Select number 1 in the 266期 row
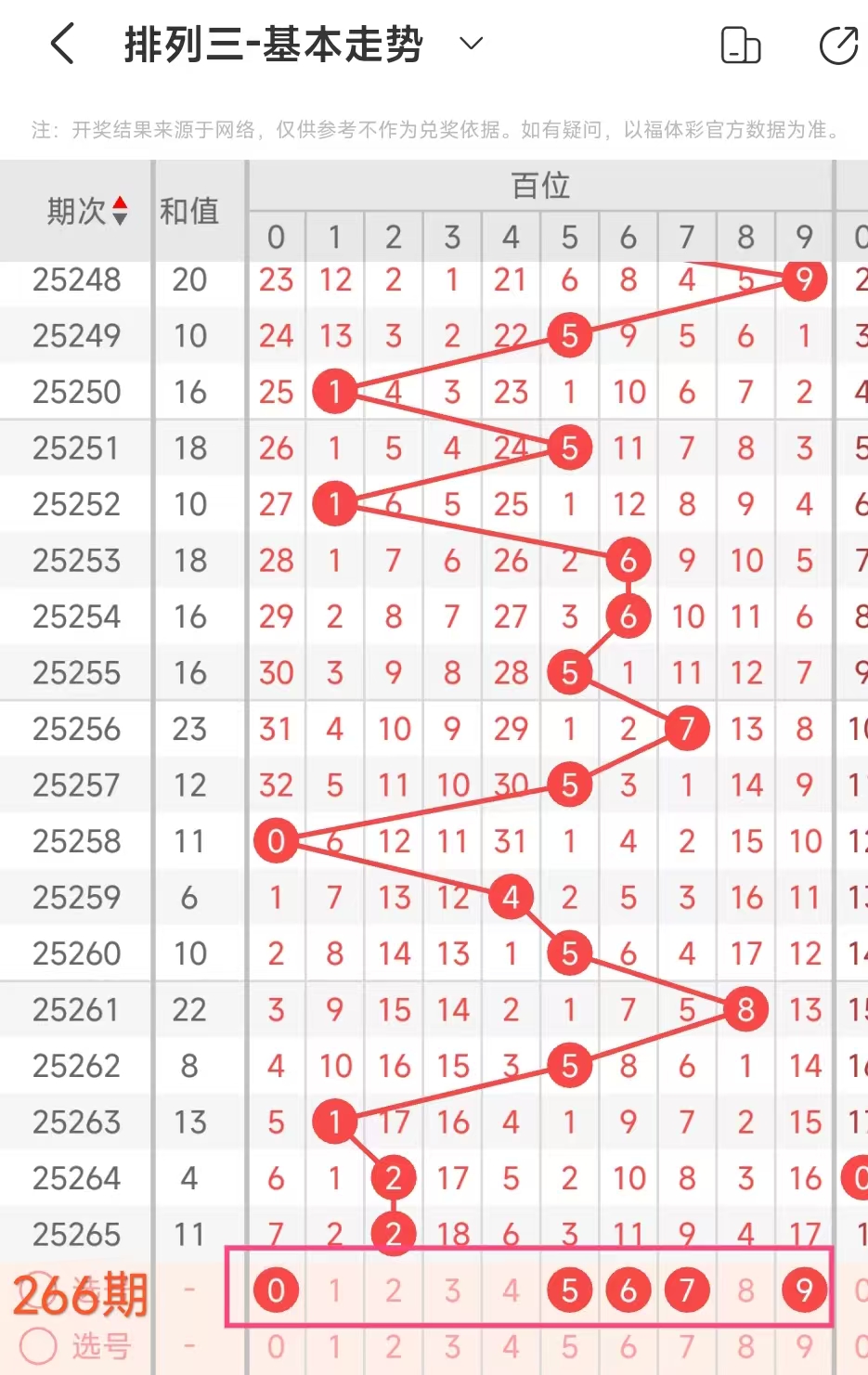 click(334, 1291)
